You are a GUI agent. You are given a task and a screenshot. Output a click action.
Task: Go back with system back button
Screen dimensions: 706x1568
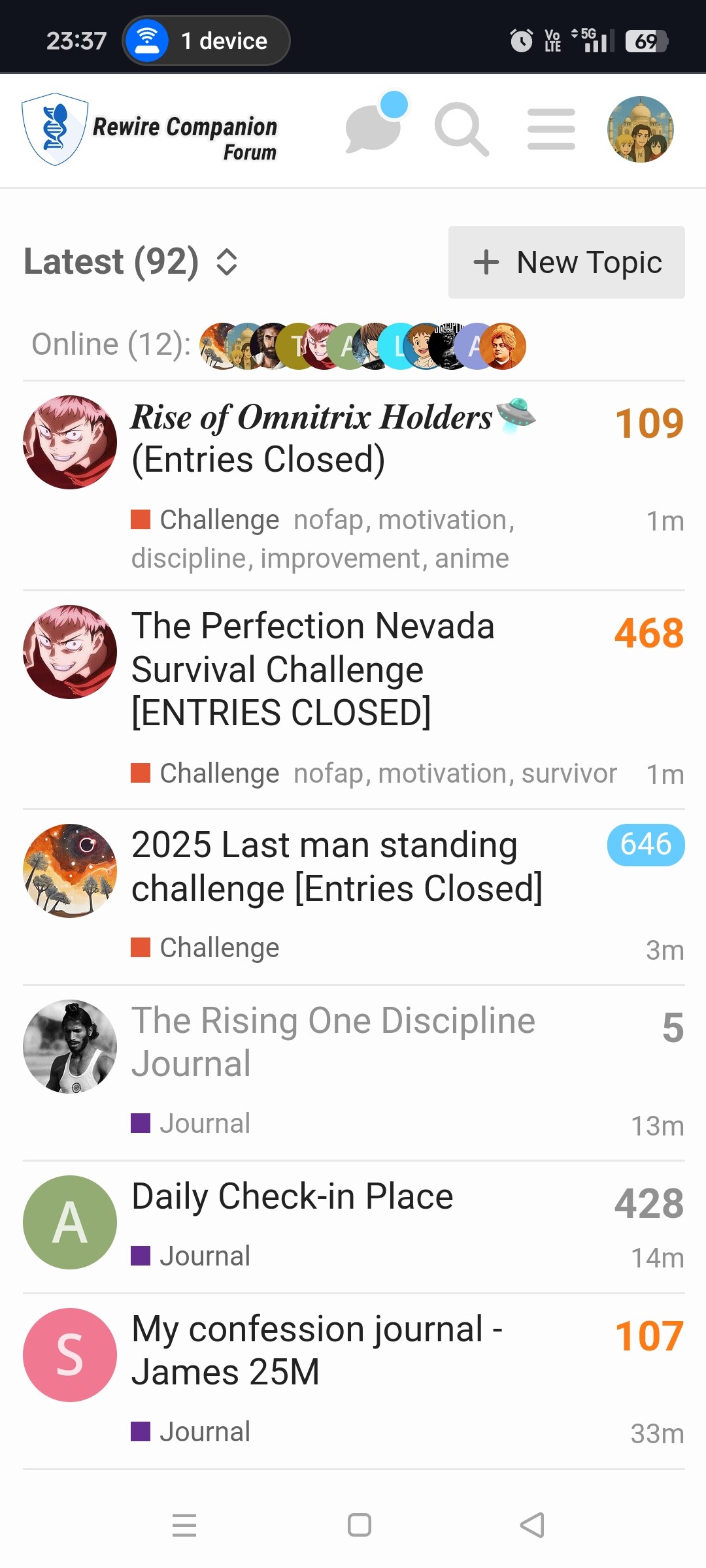[x=532, y=1525]
